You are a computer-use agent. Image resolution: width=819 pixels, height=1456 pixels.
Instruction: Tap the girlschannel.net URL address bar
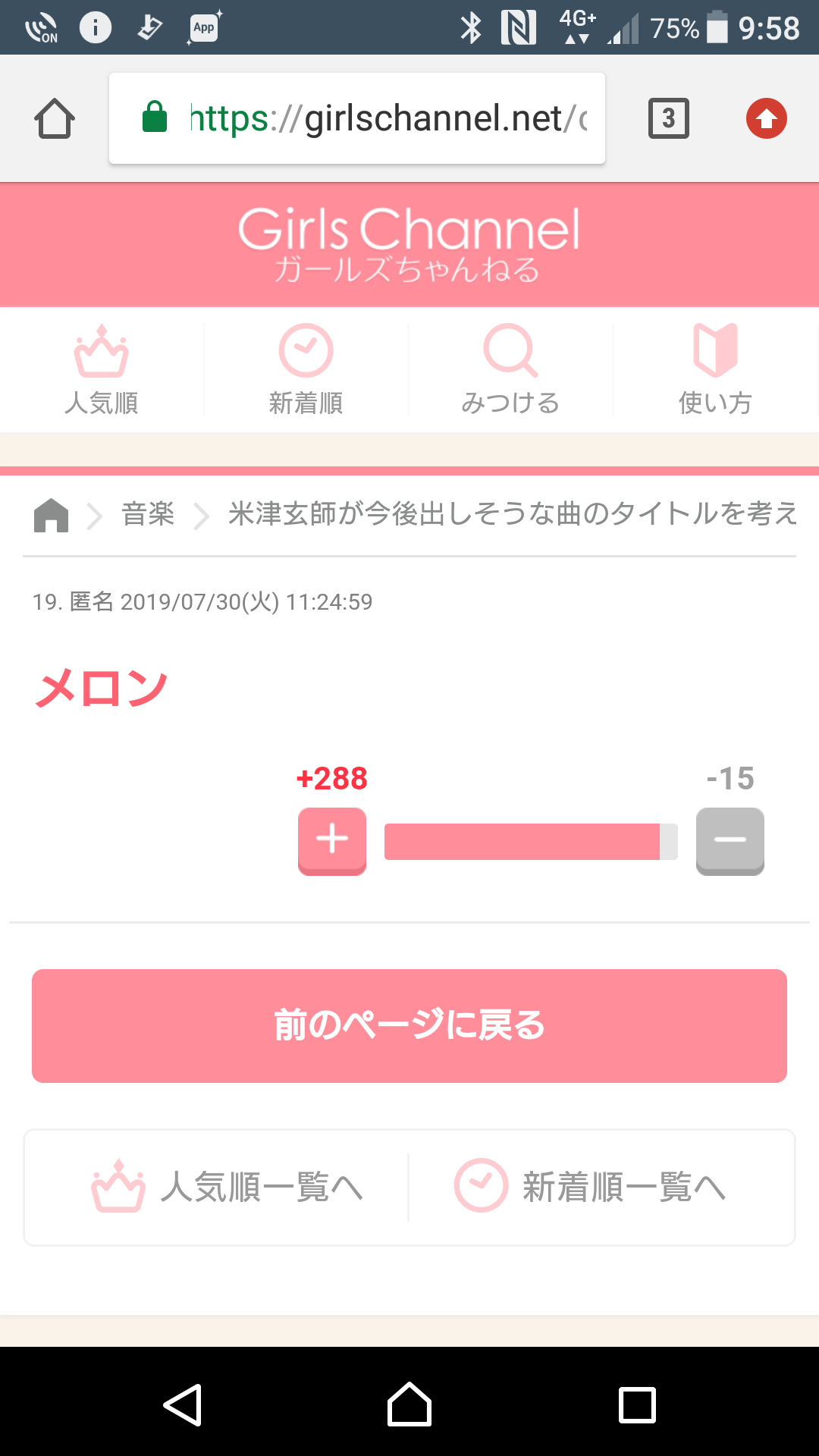(357, 118)
